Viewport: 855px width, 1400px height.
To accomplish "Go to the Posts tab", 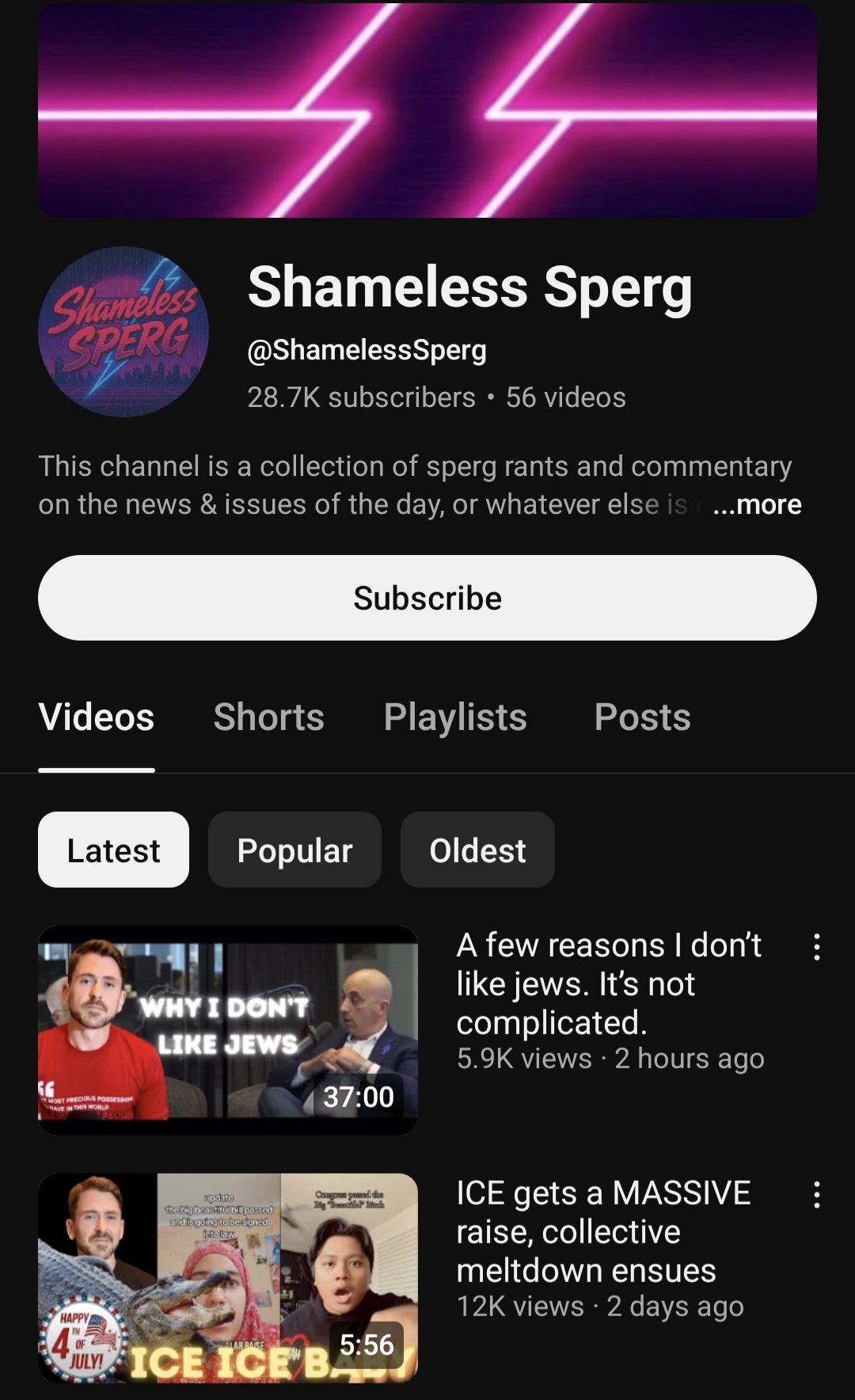I will 642,717.
